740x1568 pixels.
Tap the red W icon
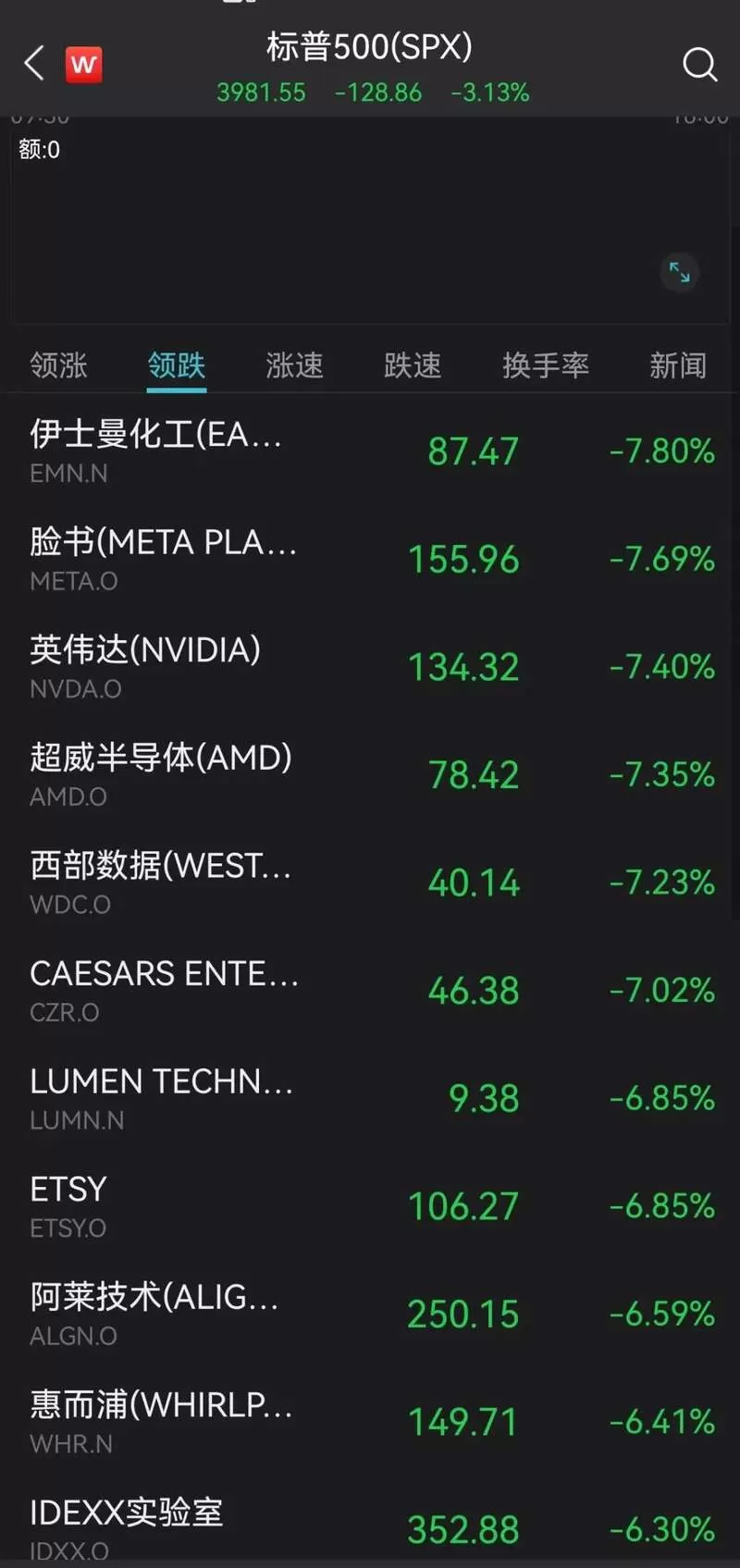point(83,65)
